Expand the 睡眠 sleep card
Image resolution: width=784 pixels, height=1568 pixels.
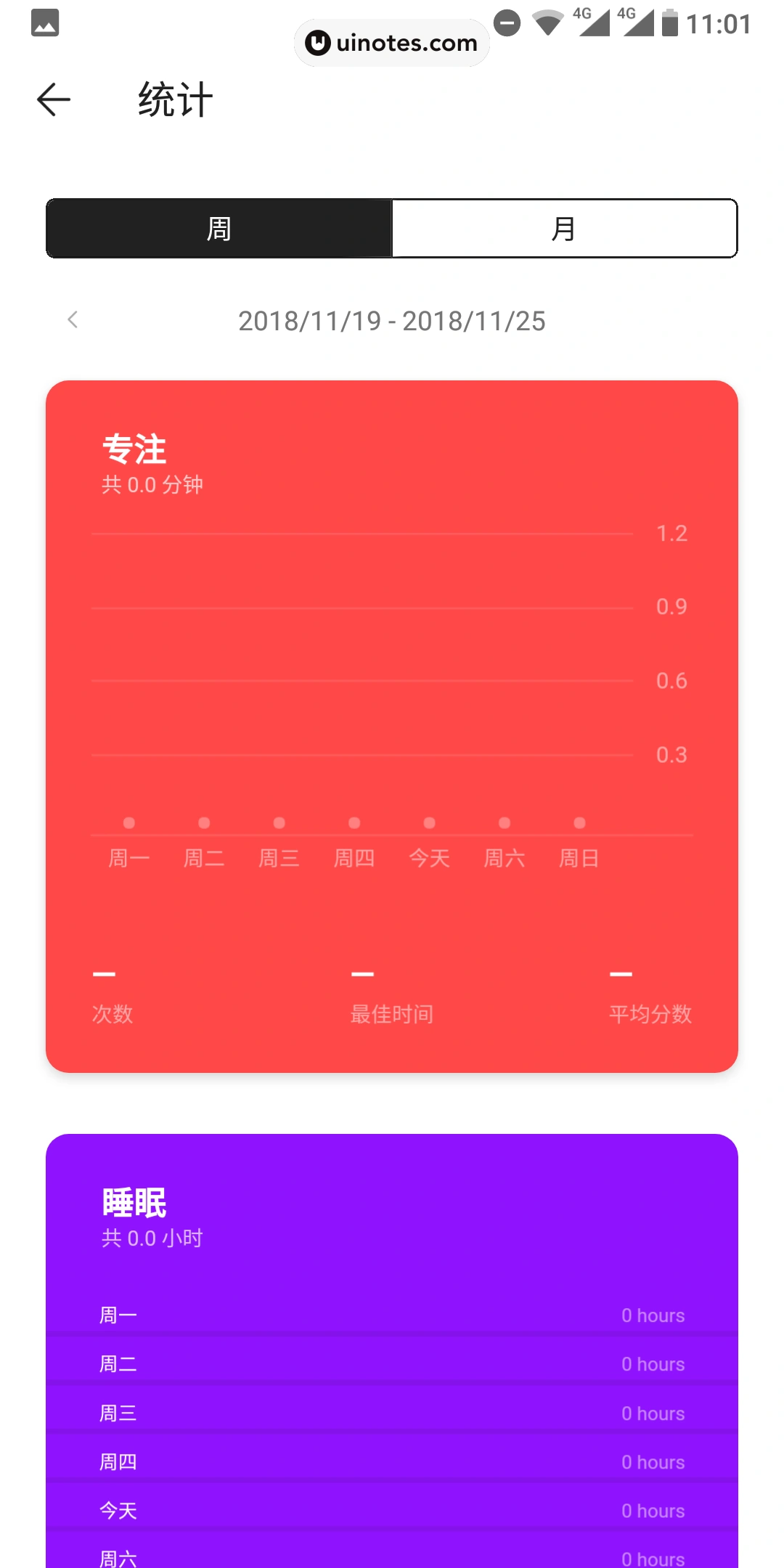point(134,1201)
